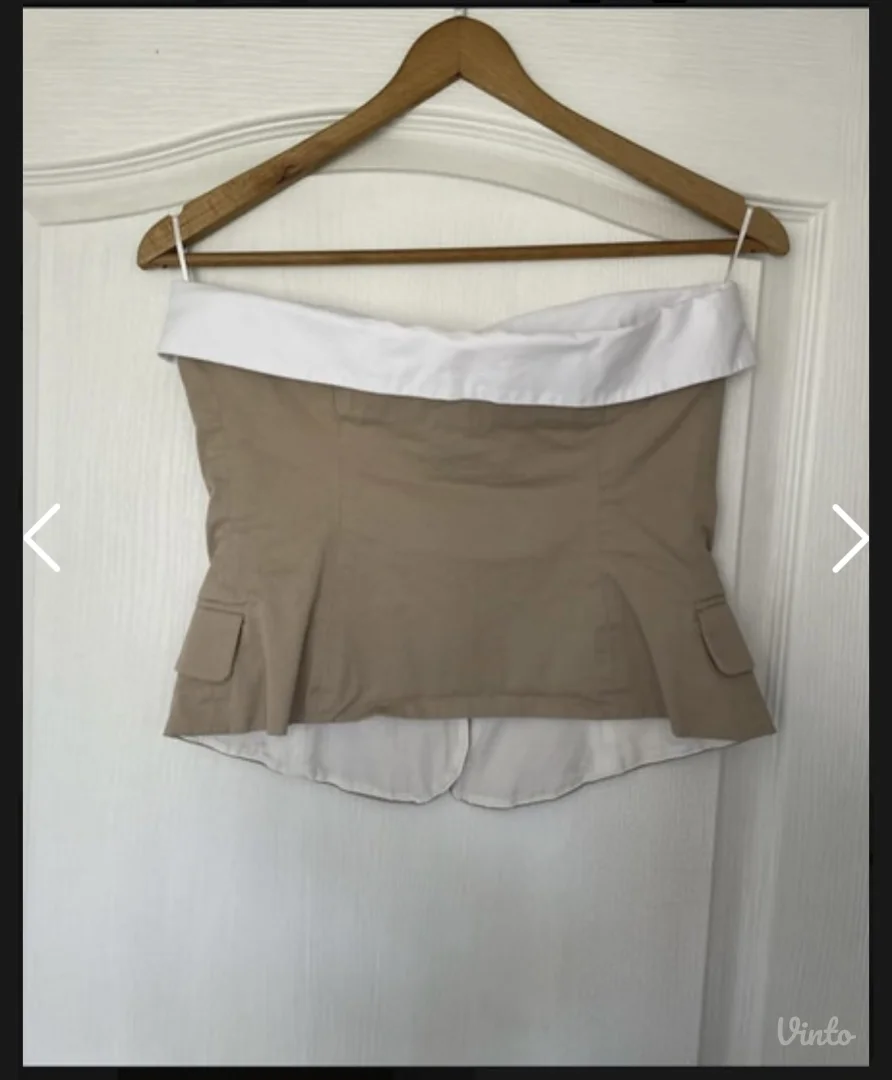
Task: Go to the previous listing photo
Action: 43,538
